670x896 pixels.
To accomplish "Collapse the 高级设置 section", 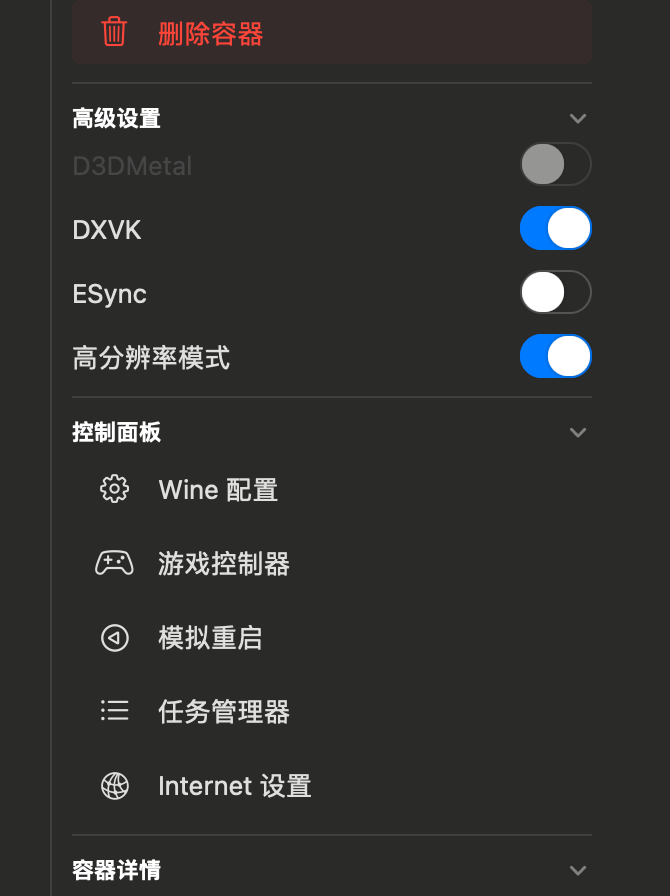I will 577,119.
